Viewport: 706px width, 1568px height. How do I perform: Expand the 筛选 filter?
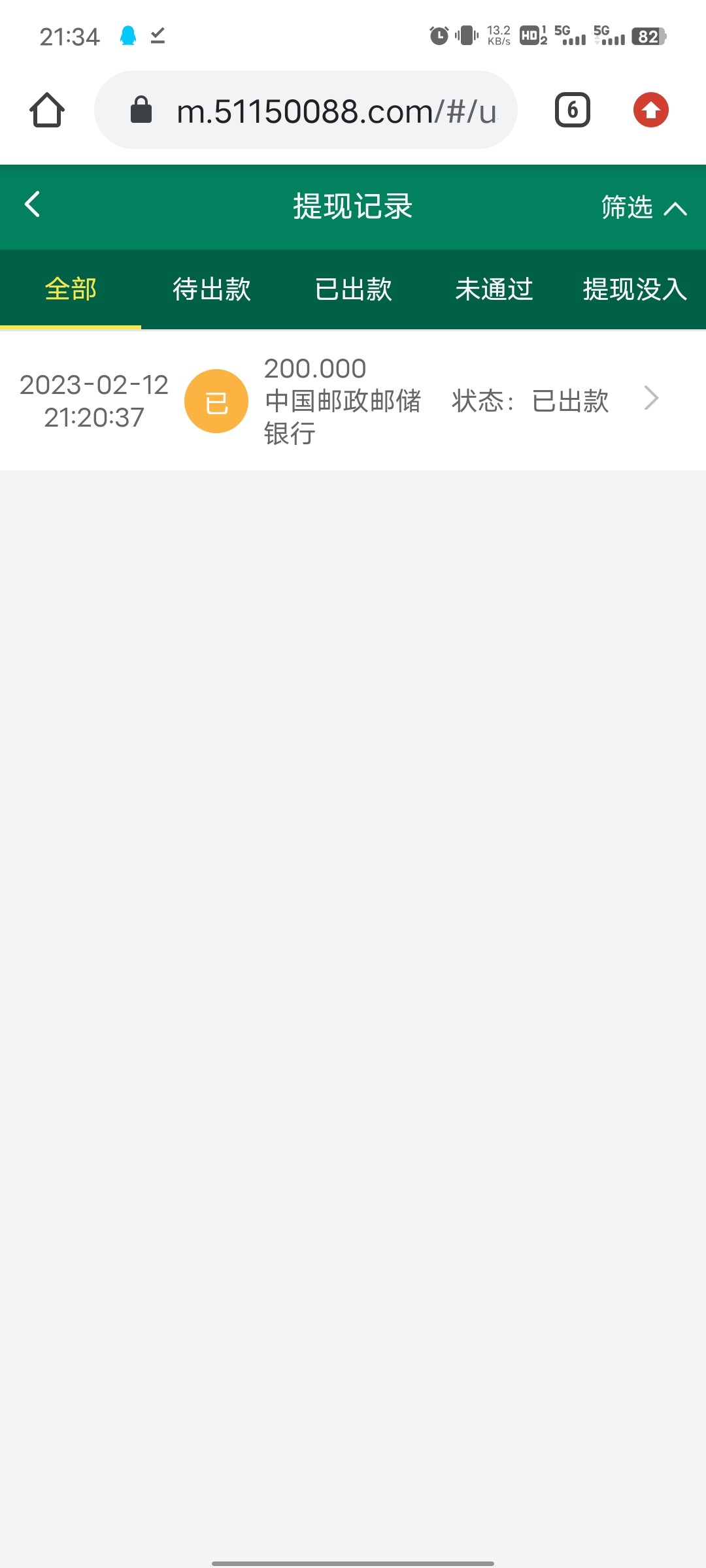pos(643,207)
